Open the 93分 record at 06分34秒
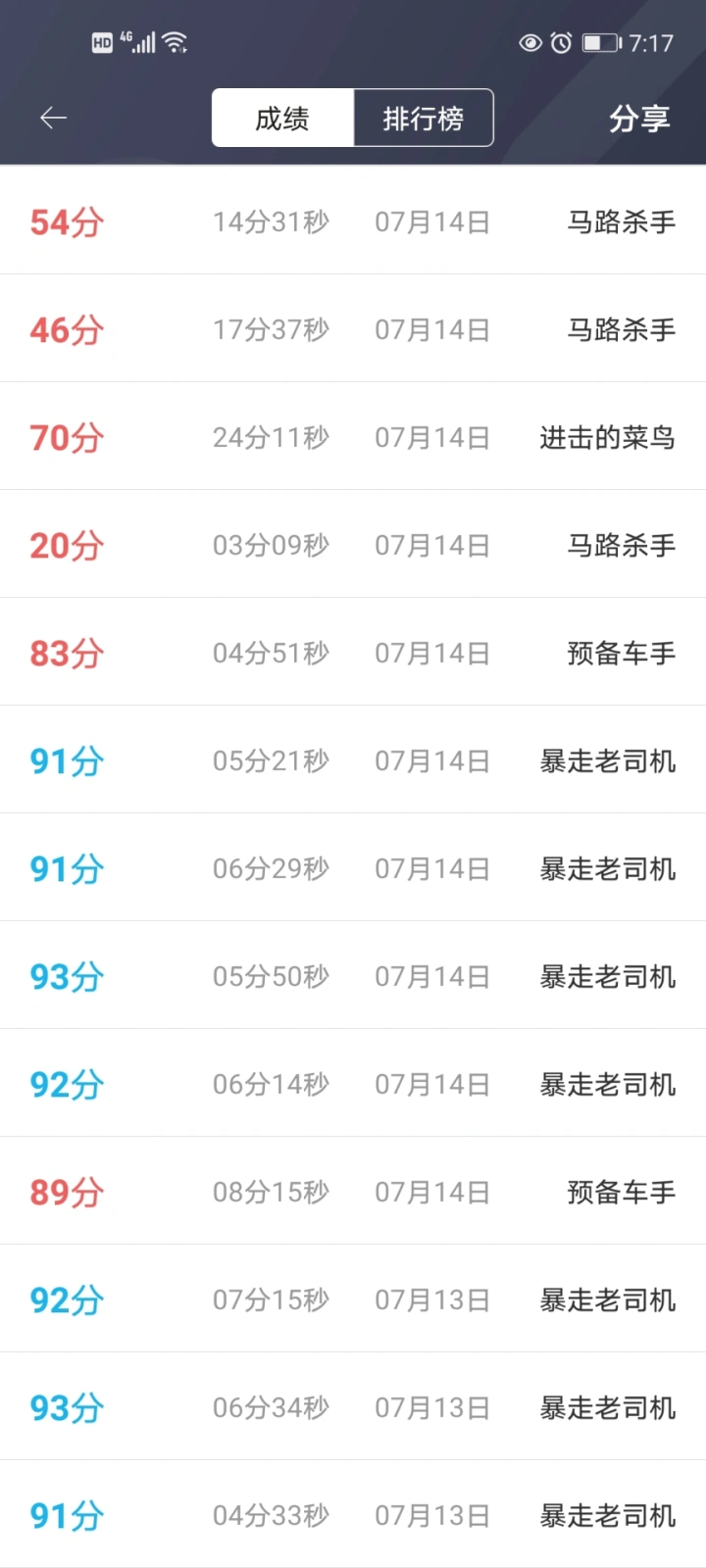The image size is (706, 1568). pyautogui.click(x=353, y=1407)
